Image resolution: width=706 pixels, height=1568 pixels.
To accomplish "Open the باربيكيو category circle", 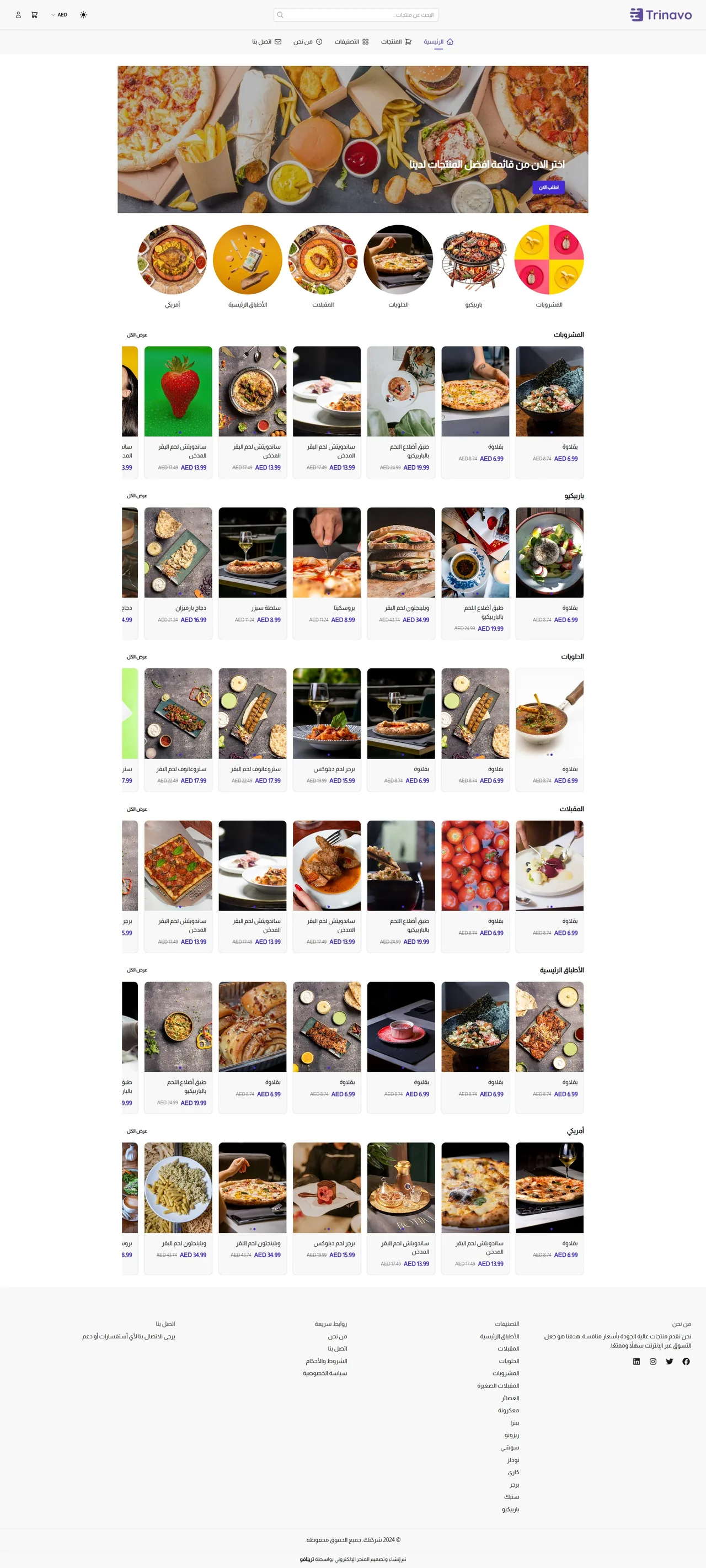I will pos(474,267).
